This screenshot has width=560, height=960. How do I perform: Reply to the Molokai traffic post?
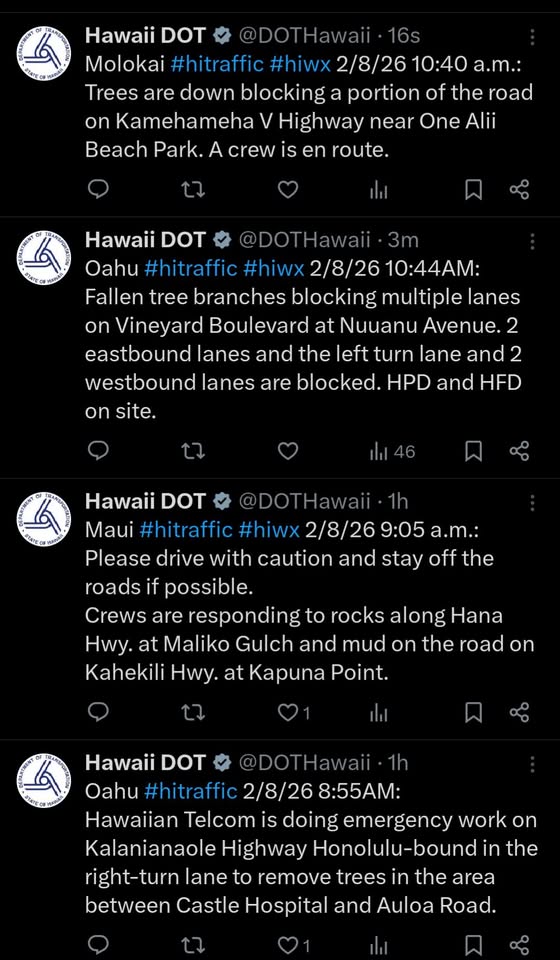click(98, 191)
